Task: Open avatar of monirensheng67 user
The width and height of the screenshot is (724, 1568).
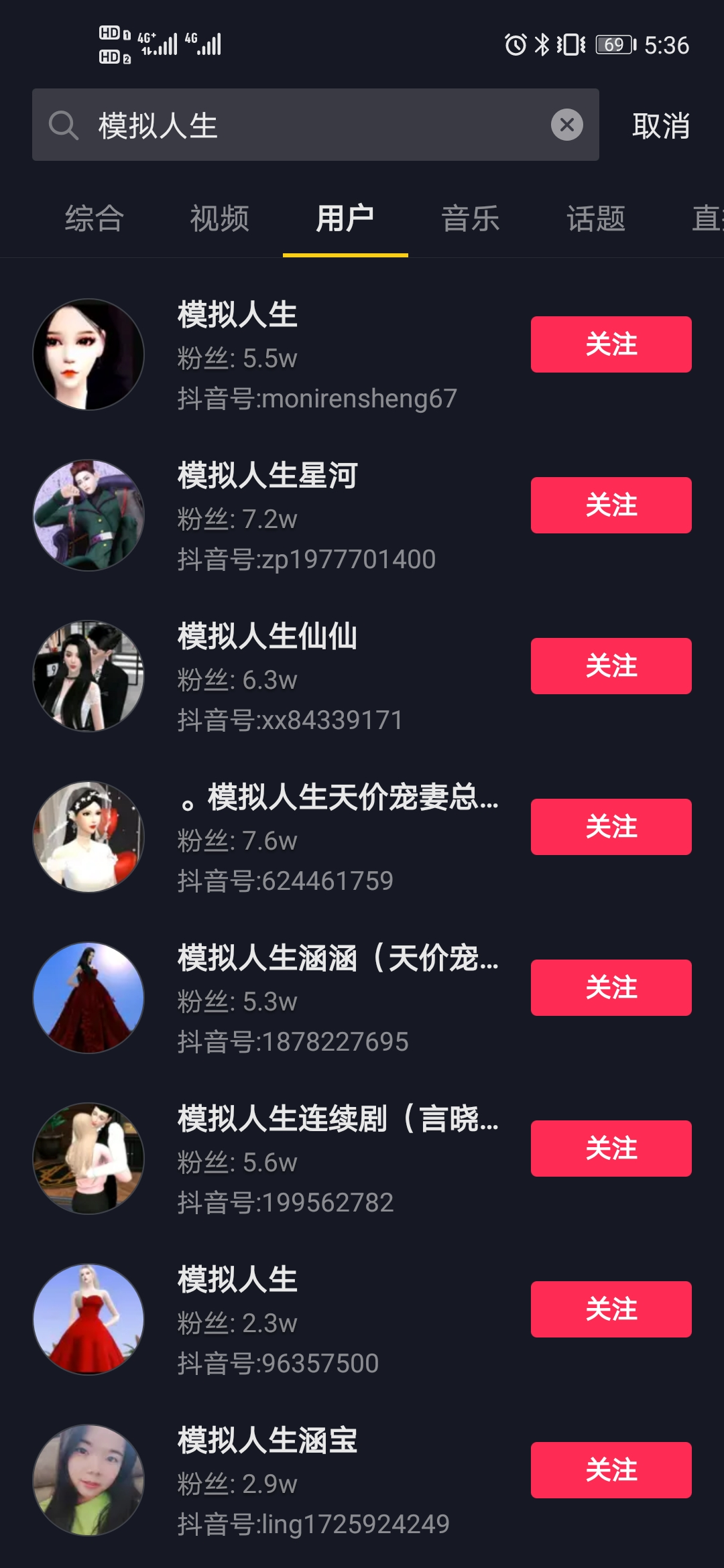Action: [88, 354]
